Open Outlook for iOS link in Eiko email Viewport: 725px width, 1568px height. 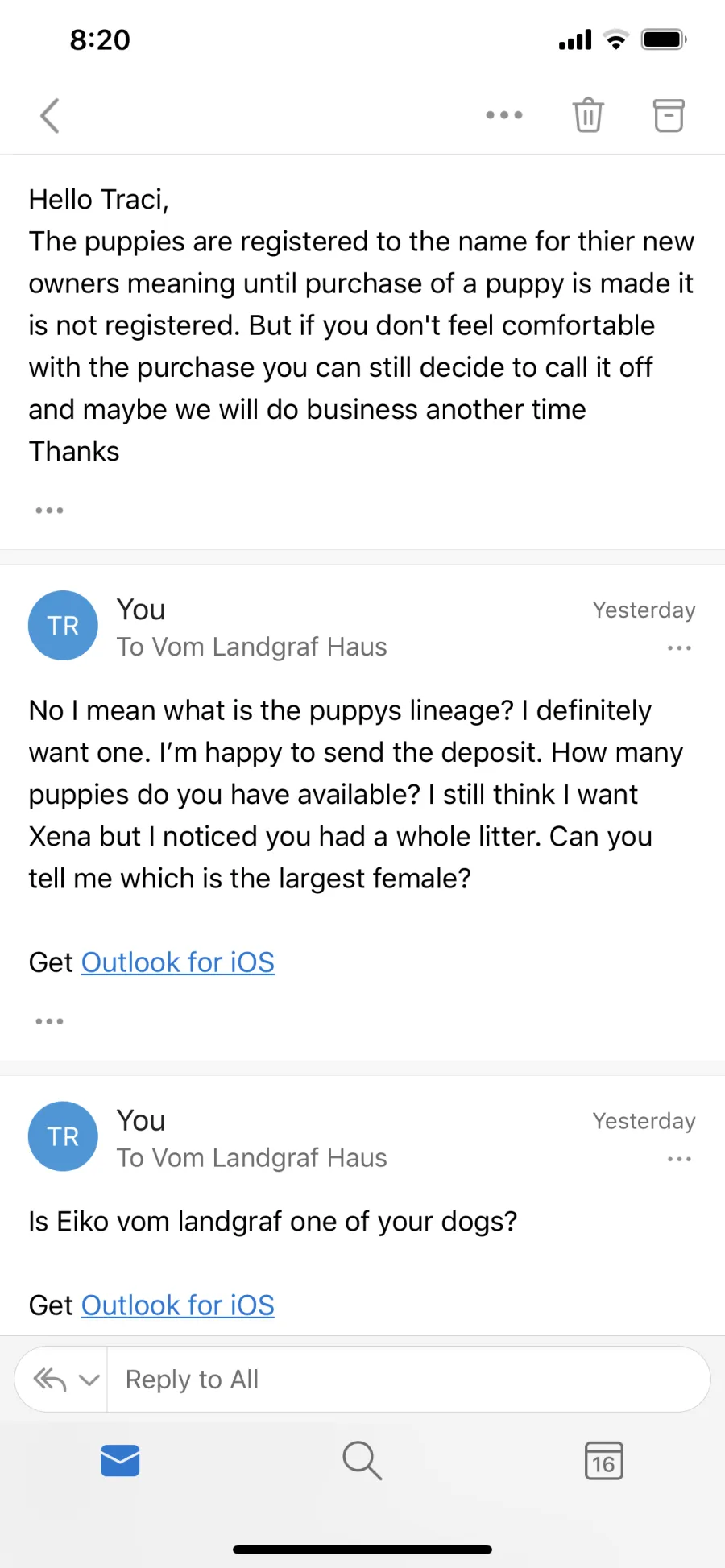click(x=178, y=1305)
